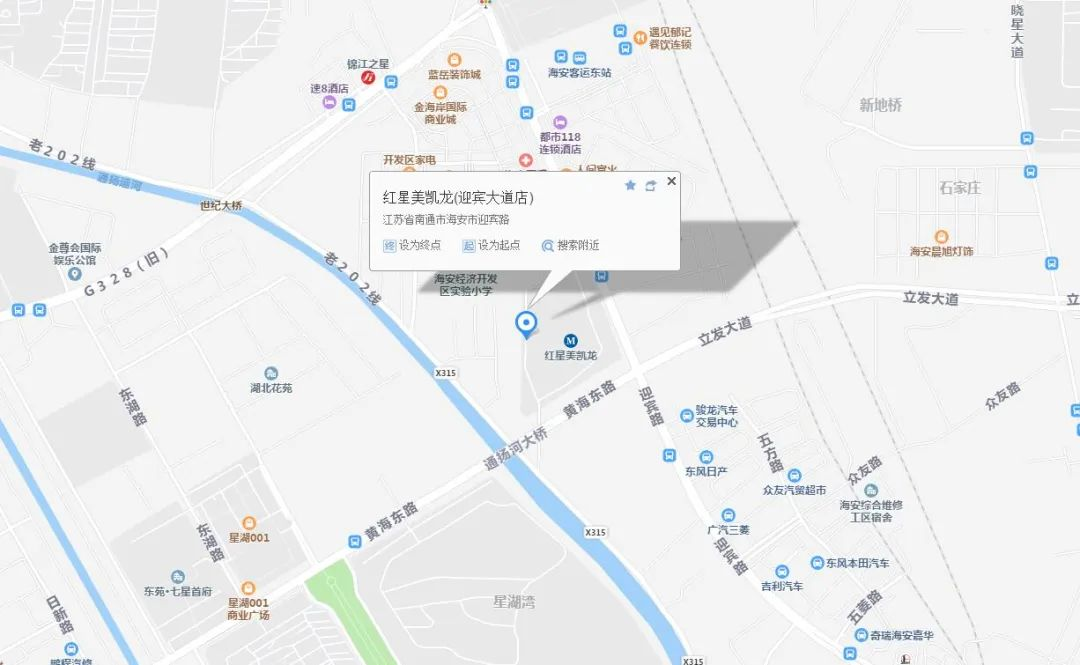1080x665 pixels.
Task: Open the 星湖001商业广场 marker
Action: (248, 588)
